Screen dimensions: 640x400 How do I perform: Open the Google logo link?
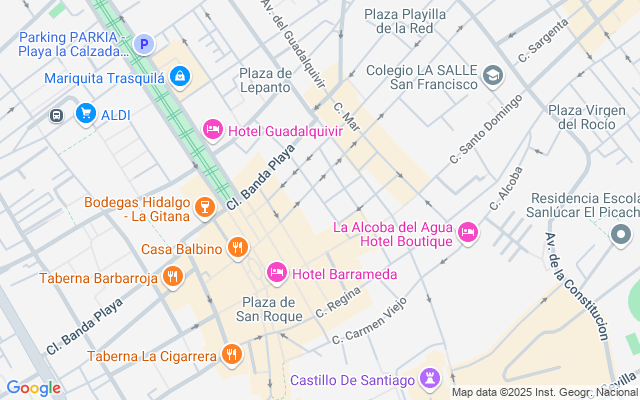[x=33, y=388]
